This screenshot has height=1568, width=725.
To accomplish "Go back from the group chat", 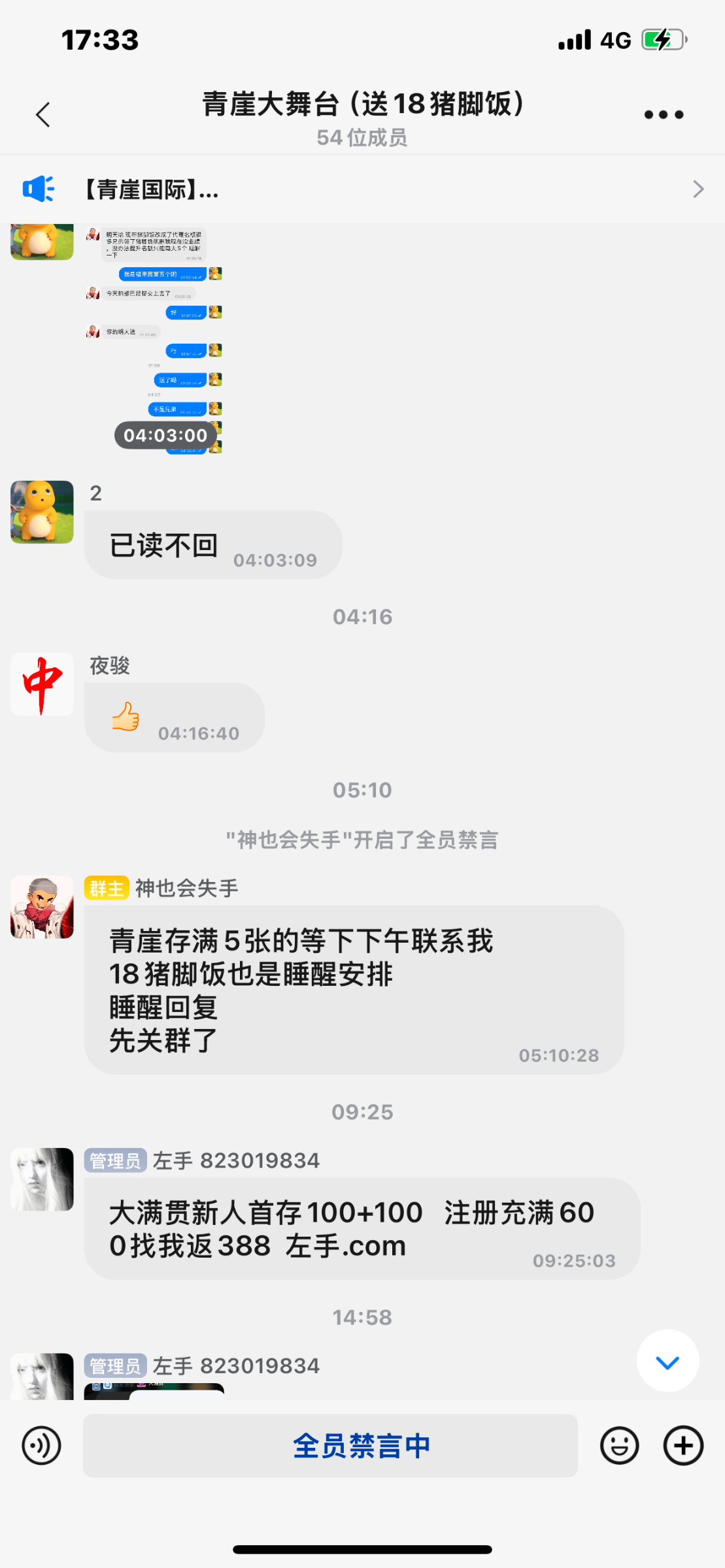I will tap(43, 115).
